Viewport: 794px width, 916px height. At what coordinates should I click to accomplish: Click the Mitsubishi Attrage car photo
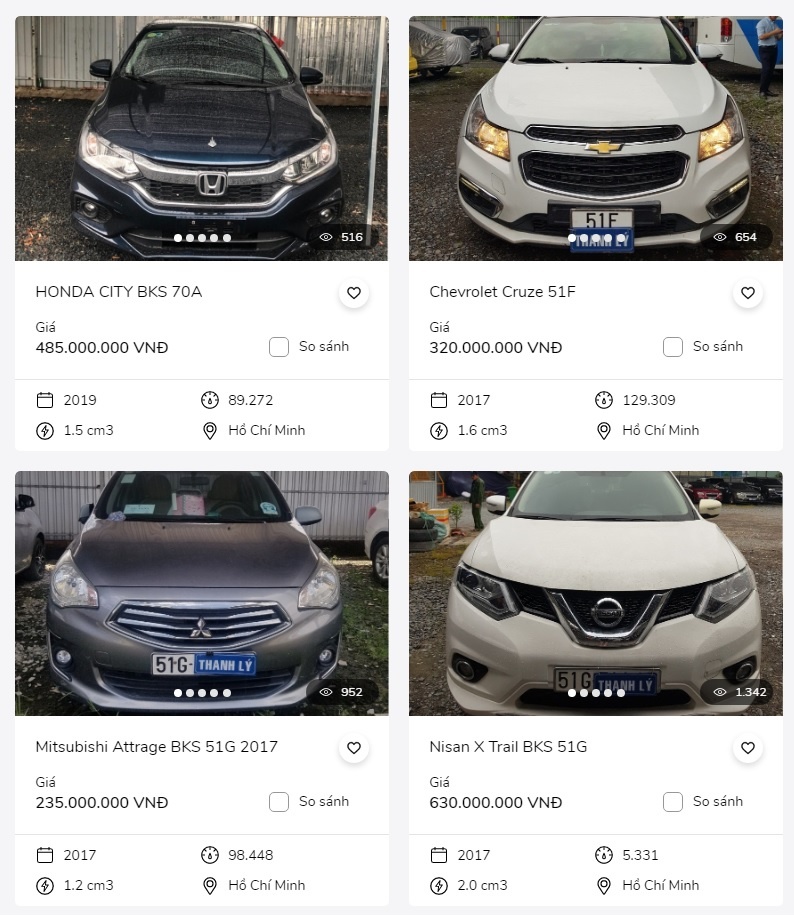pyautogui.click(x=201, y=592)
